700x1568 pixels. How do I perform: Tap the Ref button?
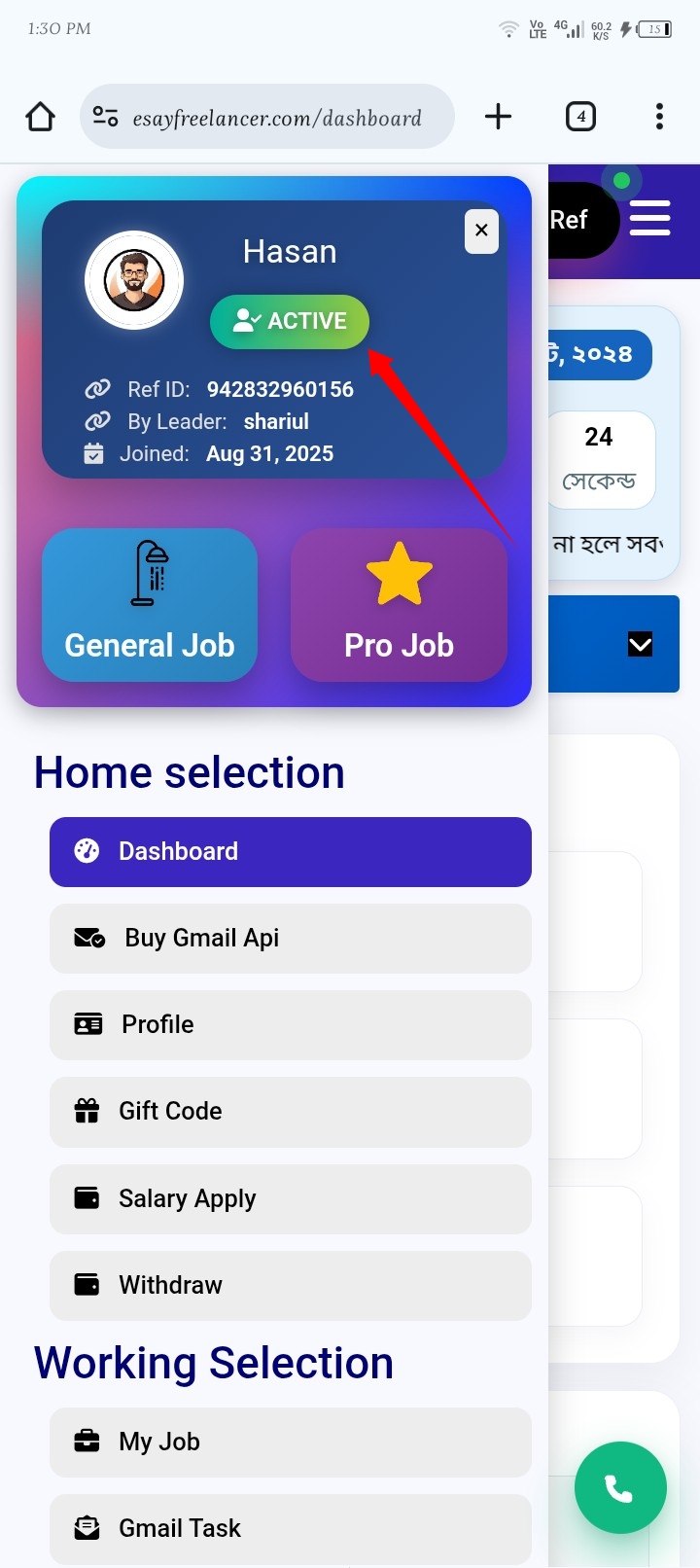(x=576, y=221)
